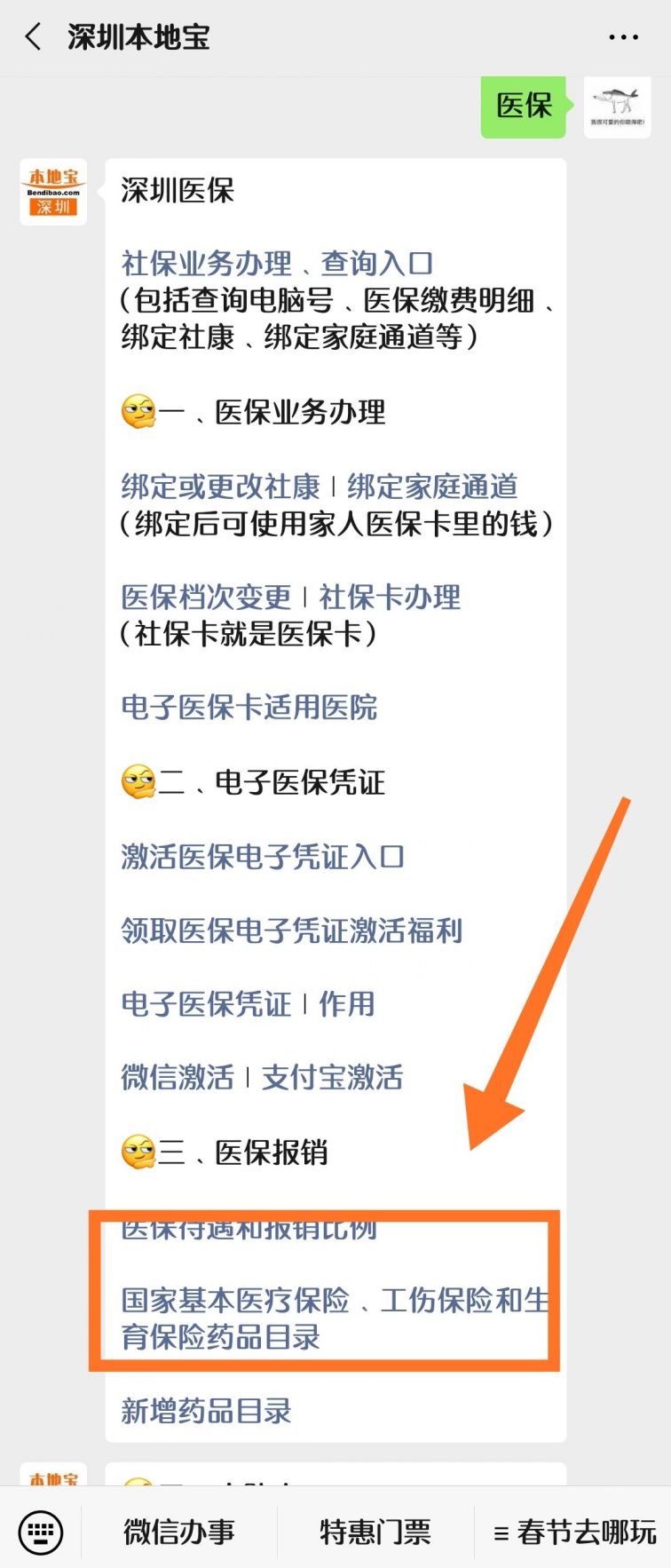671x1568 pixels.
Task: Expand 春节去哪玩 menu
Action: pos(575,1531)
